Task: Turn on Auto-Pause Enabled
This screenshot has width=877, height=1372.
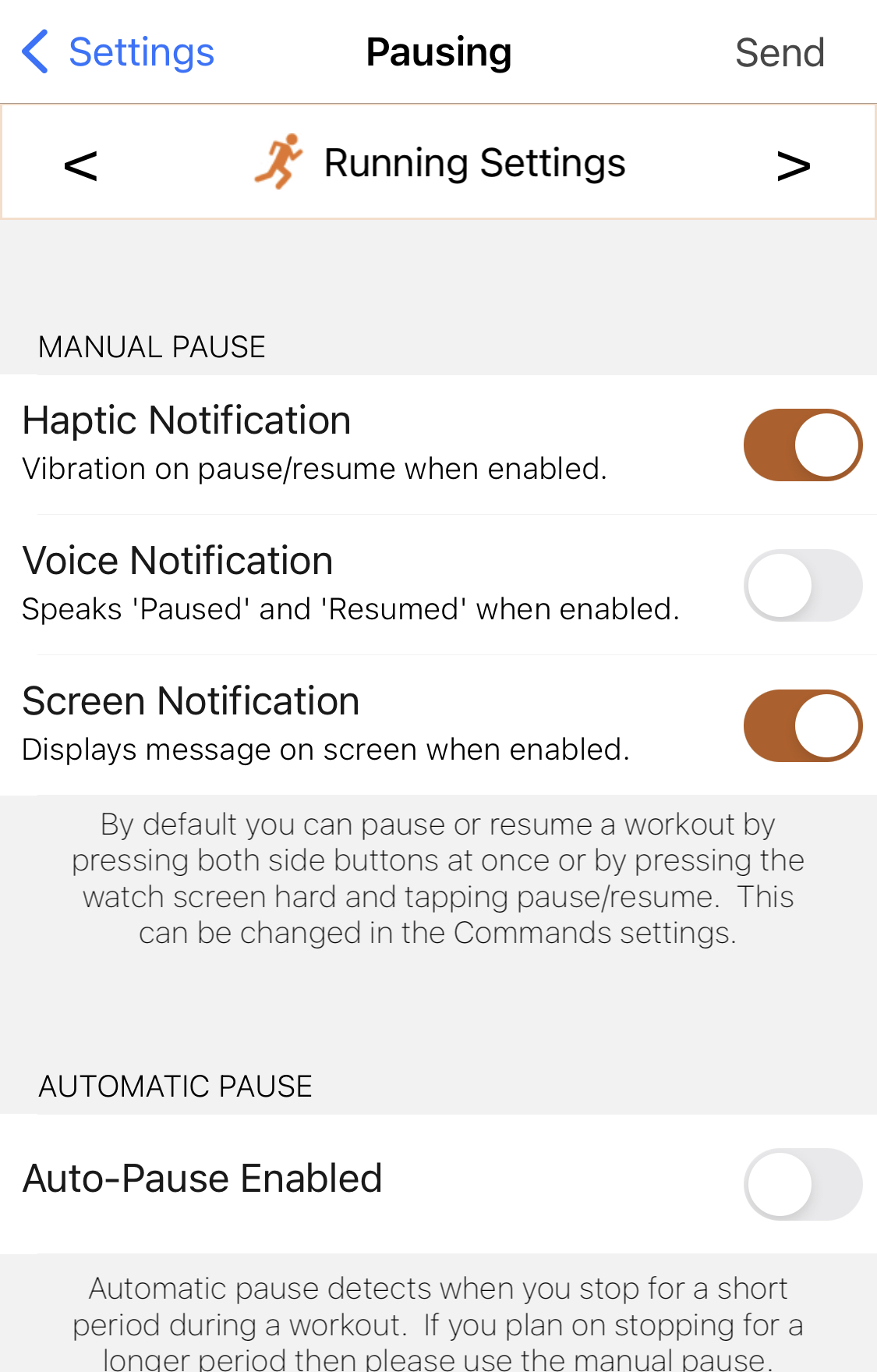Action: tap(802, 1183)
